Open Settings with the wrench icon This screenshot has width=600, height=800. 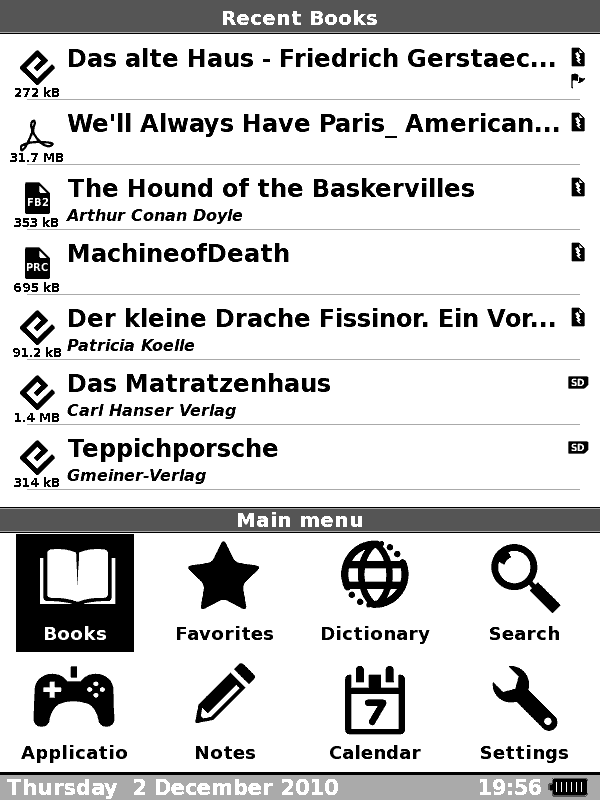point(524,713)
